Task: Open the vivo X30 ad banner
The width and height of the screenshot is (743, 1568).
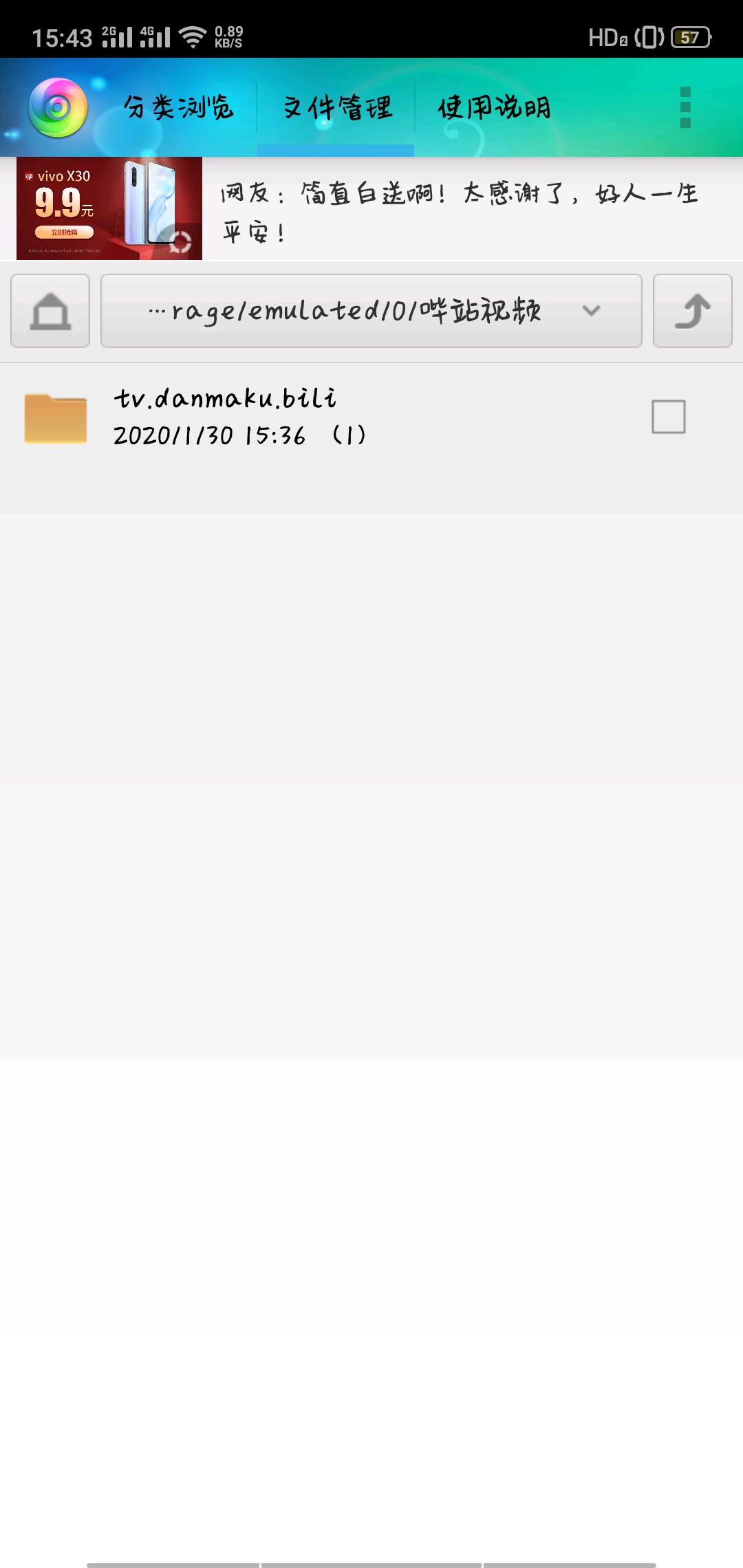Action: [x=109, y=208]
